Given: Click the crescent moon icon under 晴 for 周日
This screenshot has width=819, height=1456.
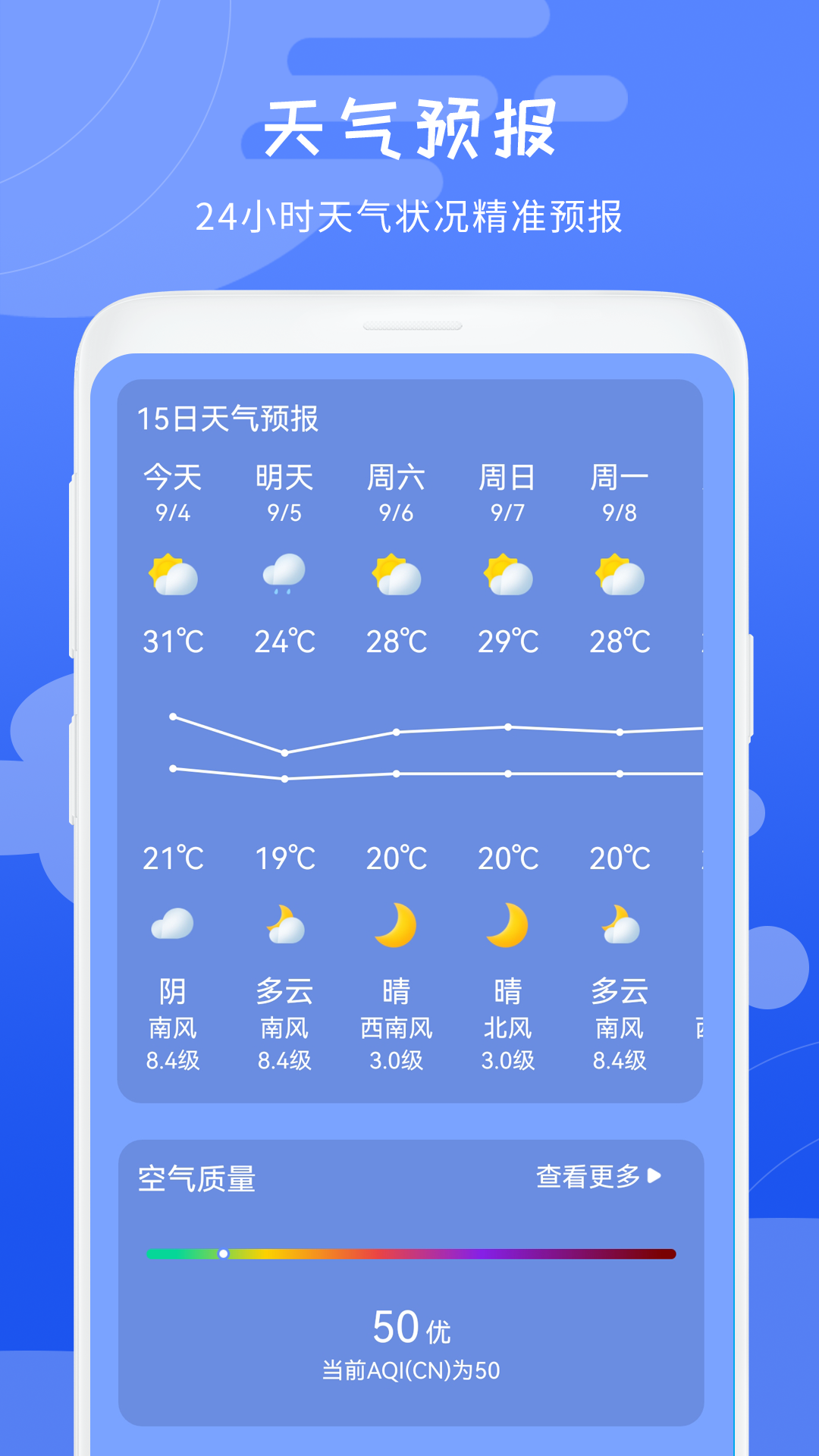Looking at the screenshot, I should (x=507, y=927).
